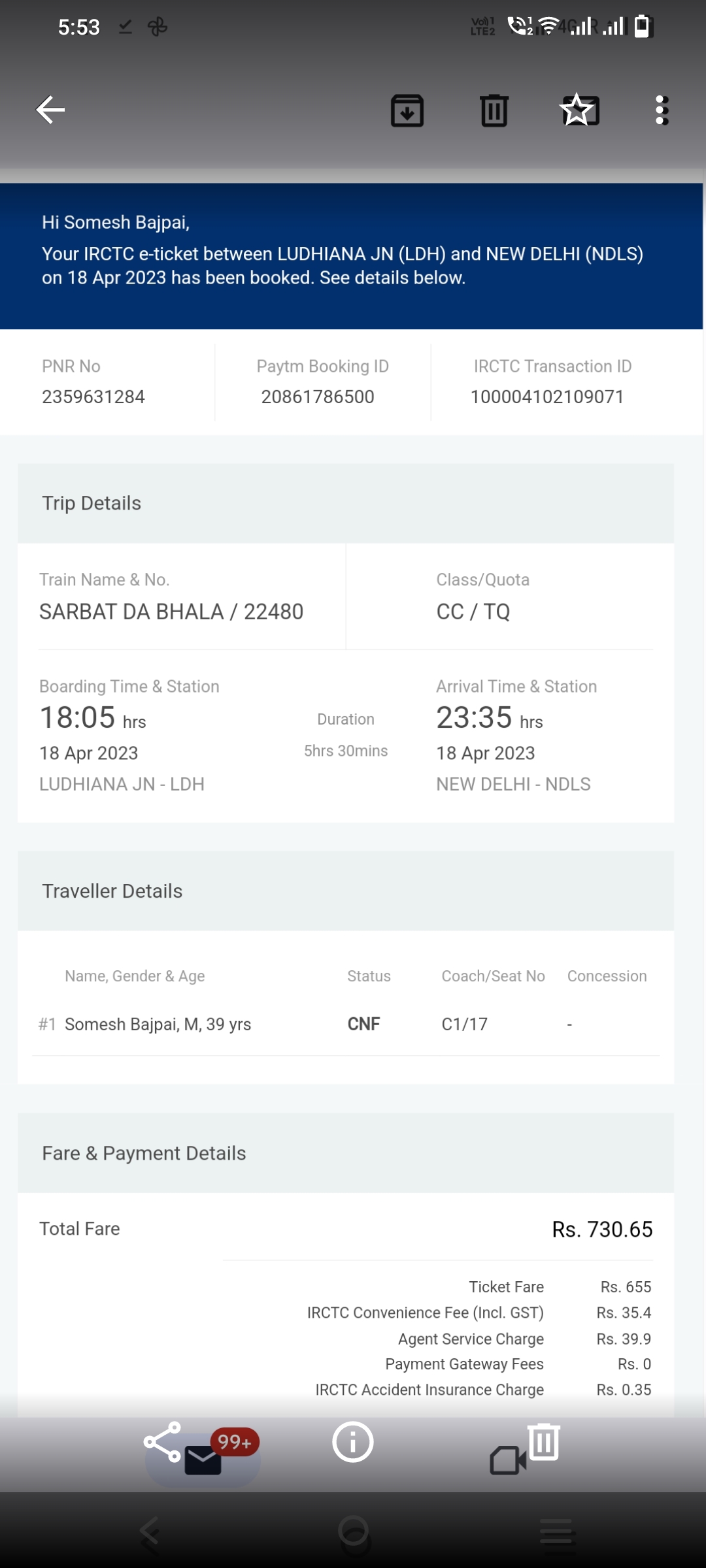
Task: Archive this email with the download-box icon
Action: [407, 110]
